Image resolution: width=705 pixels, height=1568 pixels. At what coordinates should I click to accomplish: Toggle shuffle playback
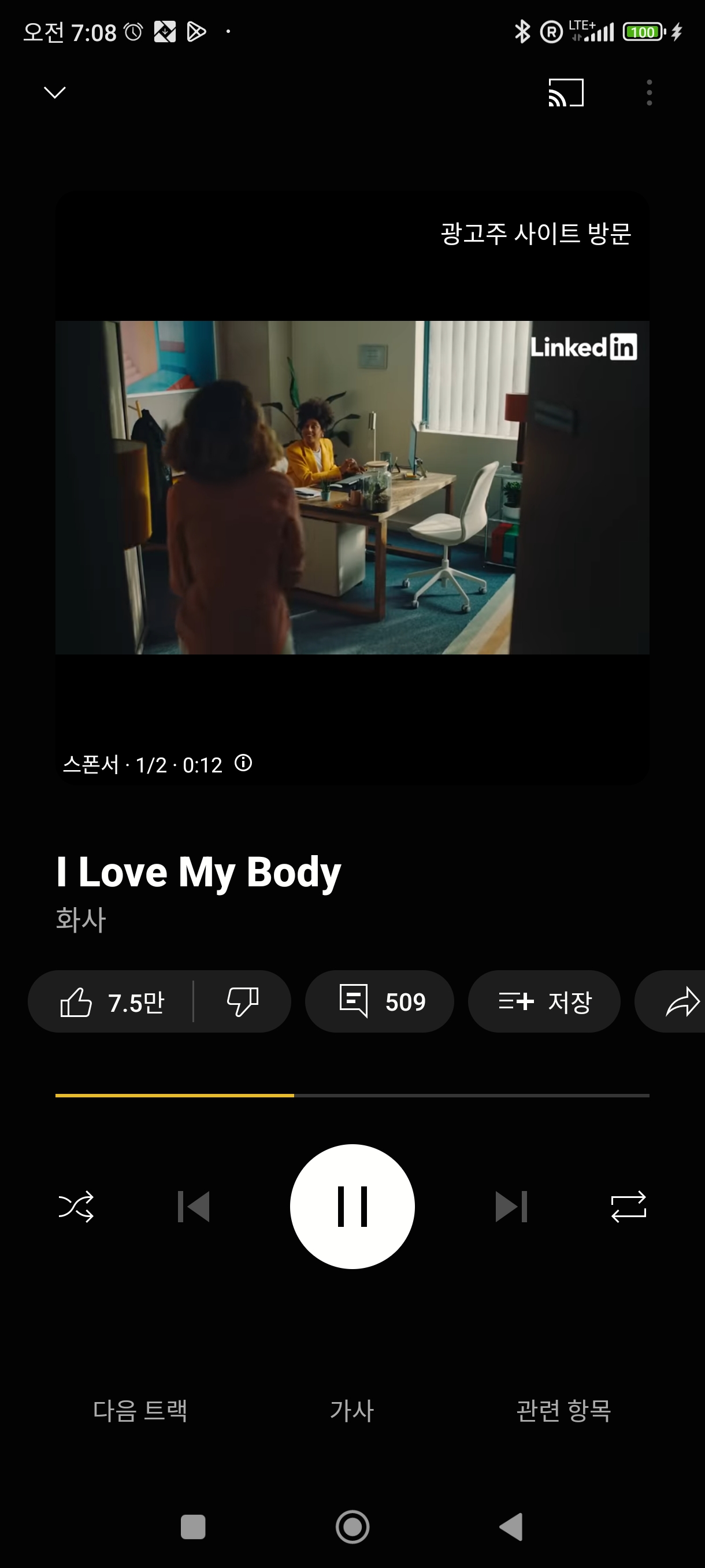(x=76, y=1207)
